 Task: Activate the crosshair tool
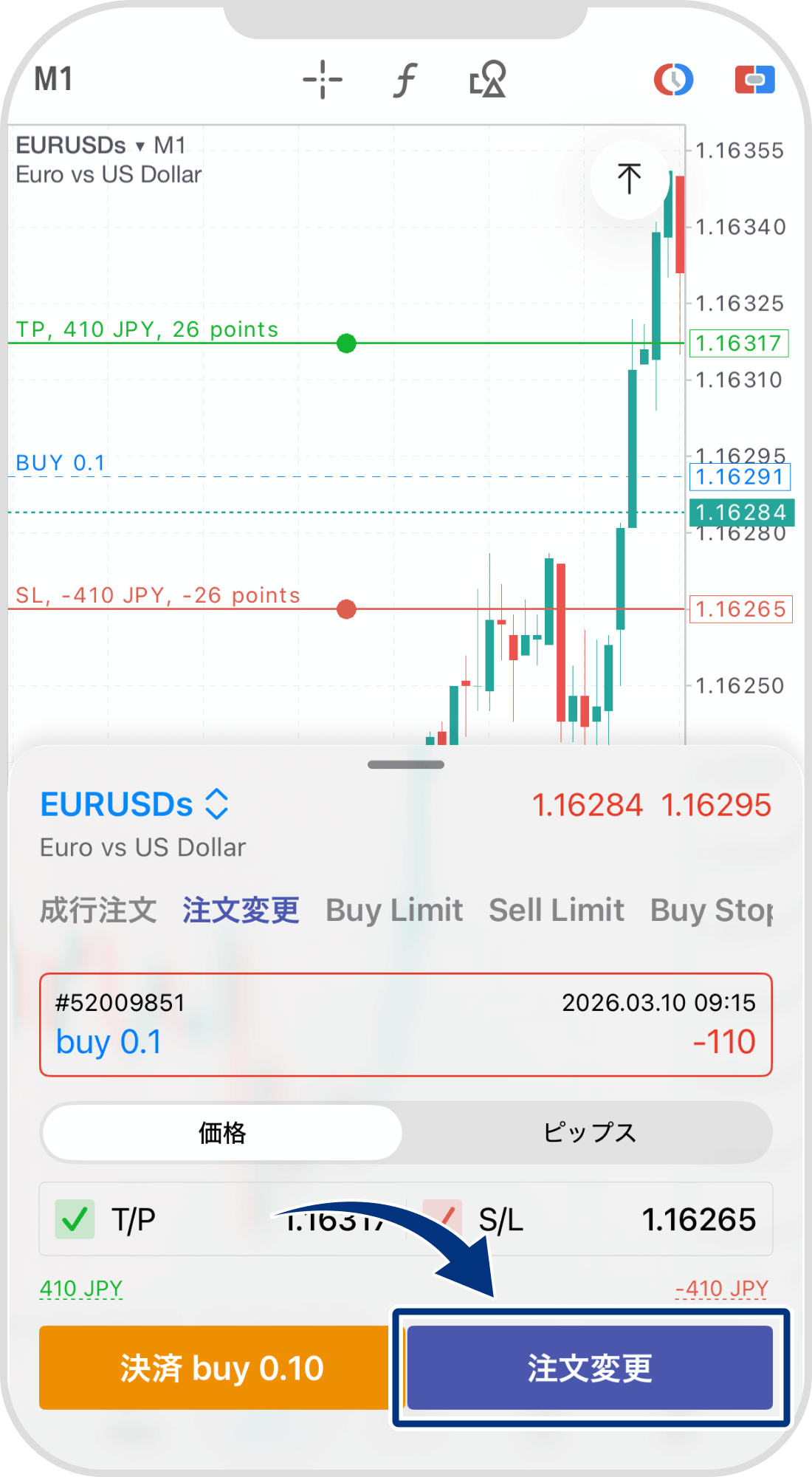pos(323,80)
